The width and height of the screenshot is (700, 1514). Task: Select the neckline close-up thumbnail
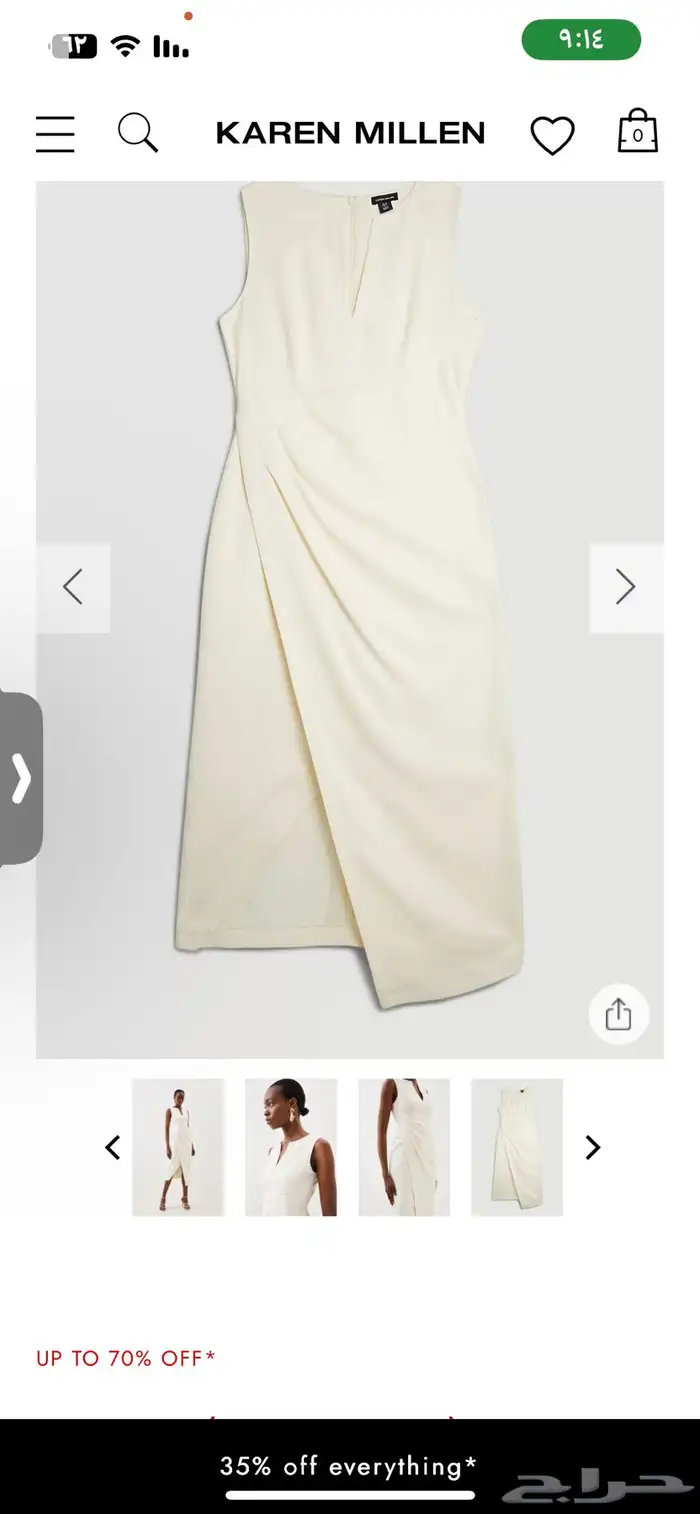(x=291, y=1147)
